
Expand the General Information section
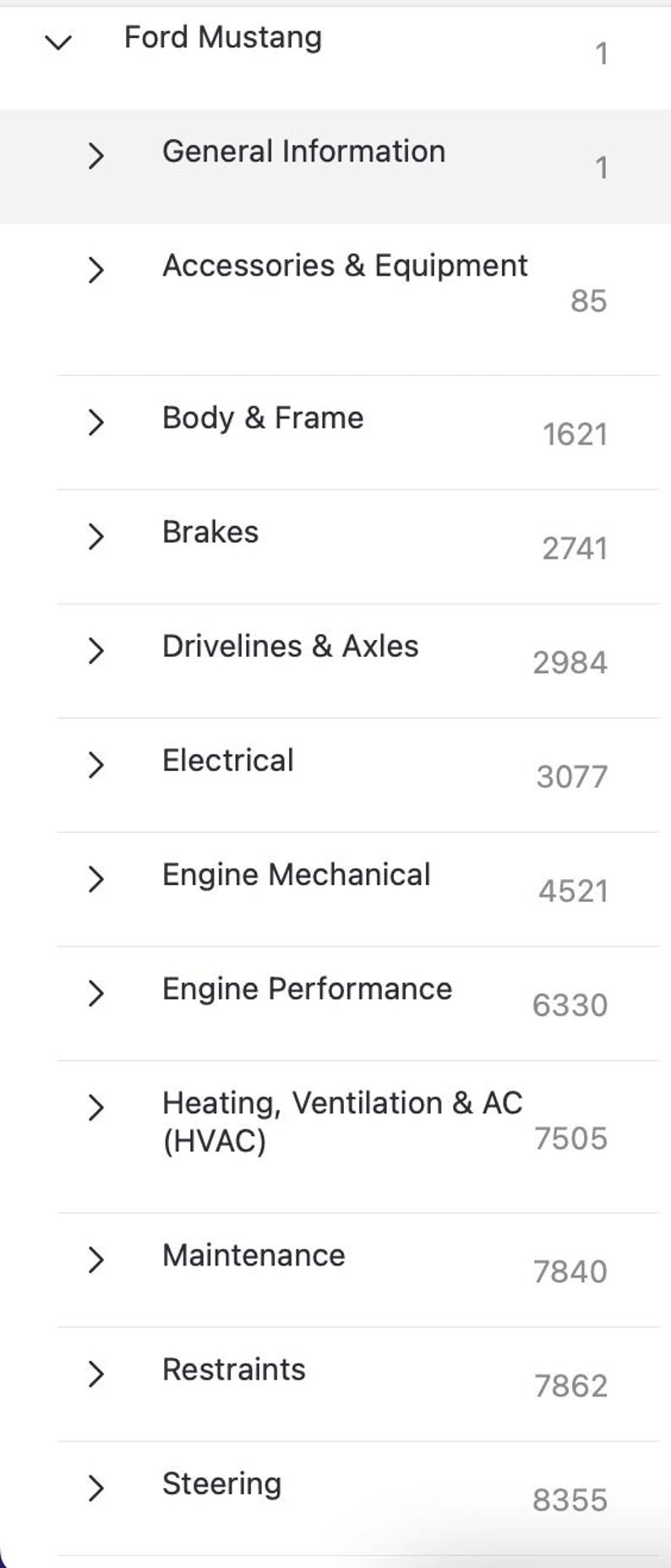(x=95, y=155)
